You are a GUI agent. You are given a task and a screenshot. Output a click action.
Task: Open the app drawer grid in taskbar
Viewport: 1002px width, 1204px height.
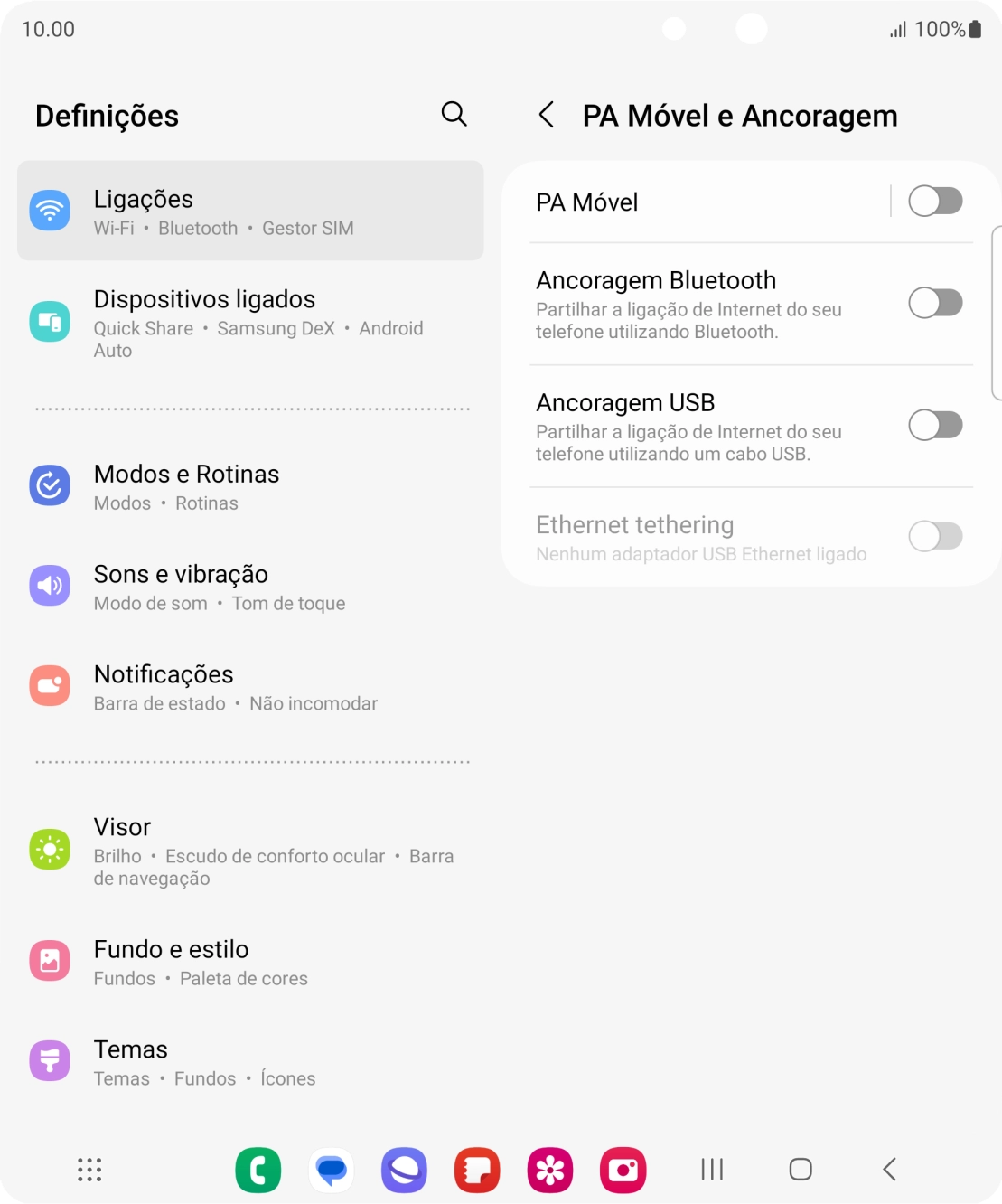tap(89, 1170)
